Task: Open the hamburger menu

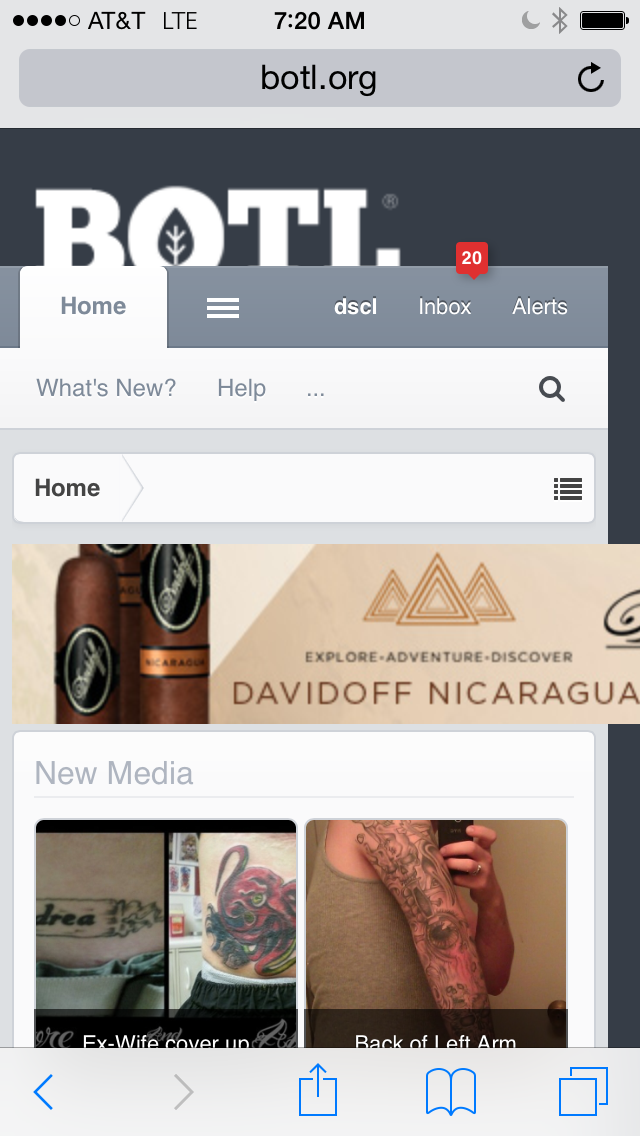Action: click(222, 308)
